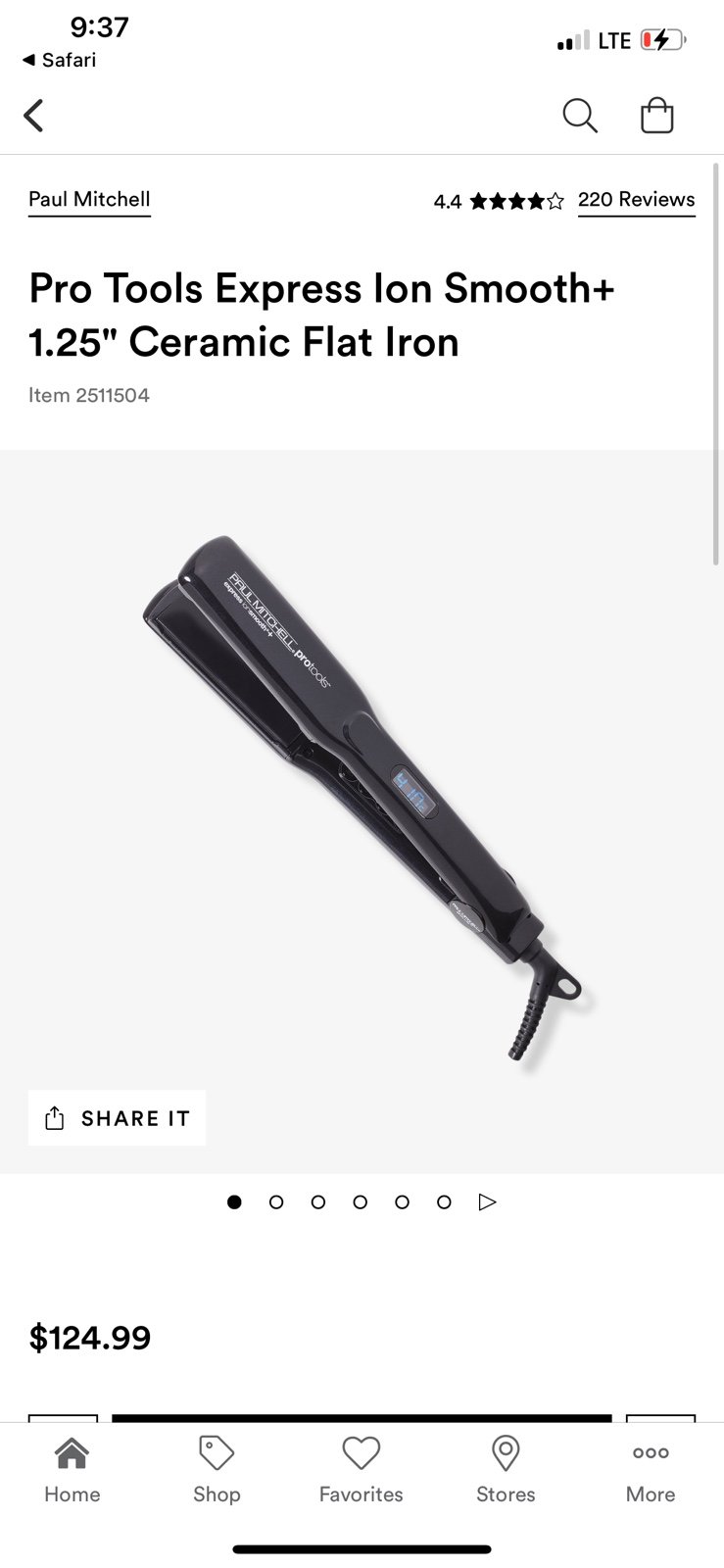
Task: Select the second image indicator dot
Action: coord(276,1201)
